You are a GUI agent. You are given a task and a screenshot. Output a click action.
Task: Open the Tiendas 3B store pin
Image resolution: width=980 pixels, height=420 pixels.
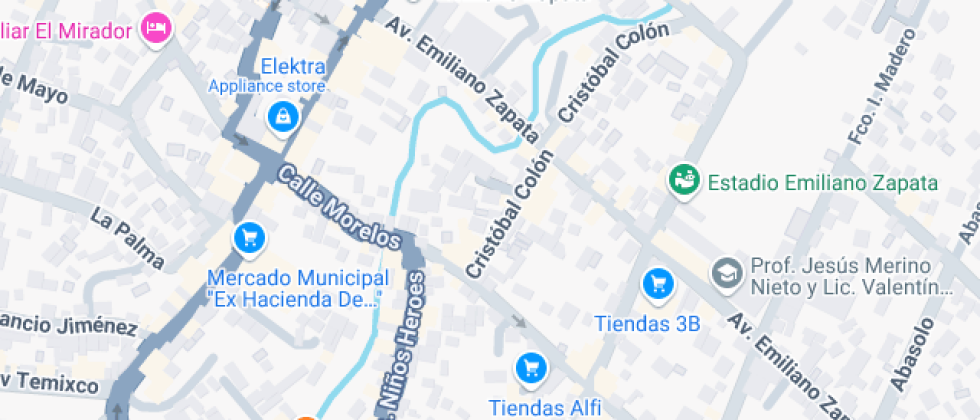658,285
